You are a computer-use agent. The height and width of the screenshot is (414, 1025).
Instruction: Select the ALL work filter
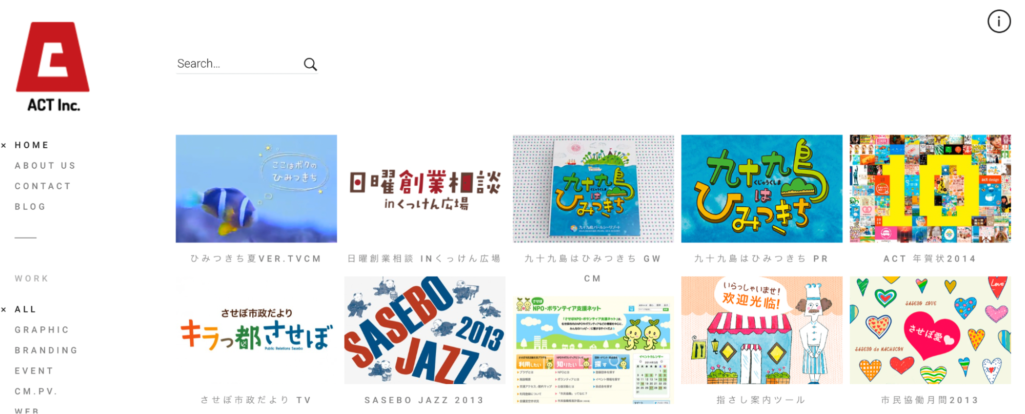pos(25,310)
